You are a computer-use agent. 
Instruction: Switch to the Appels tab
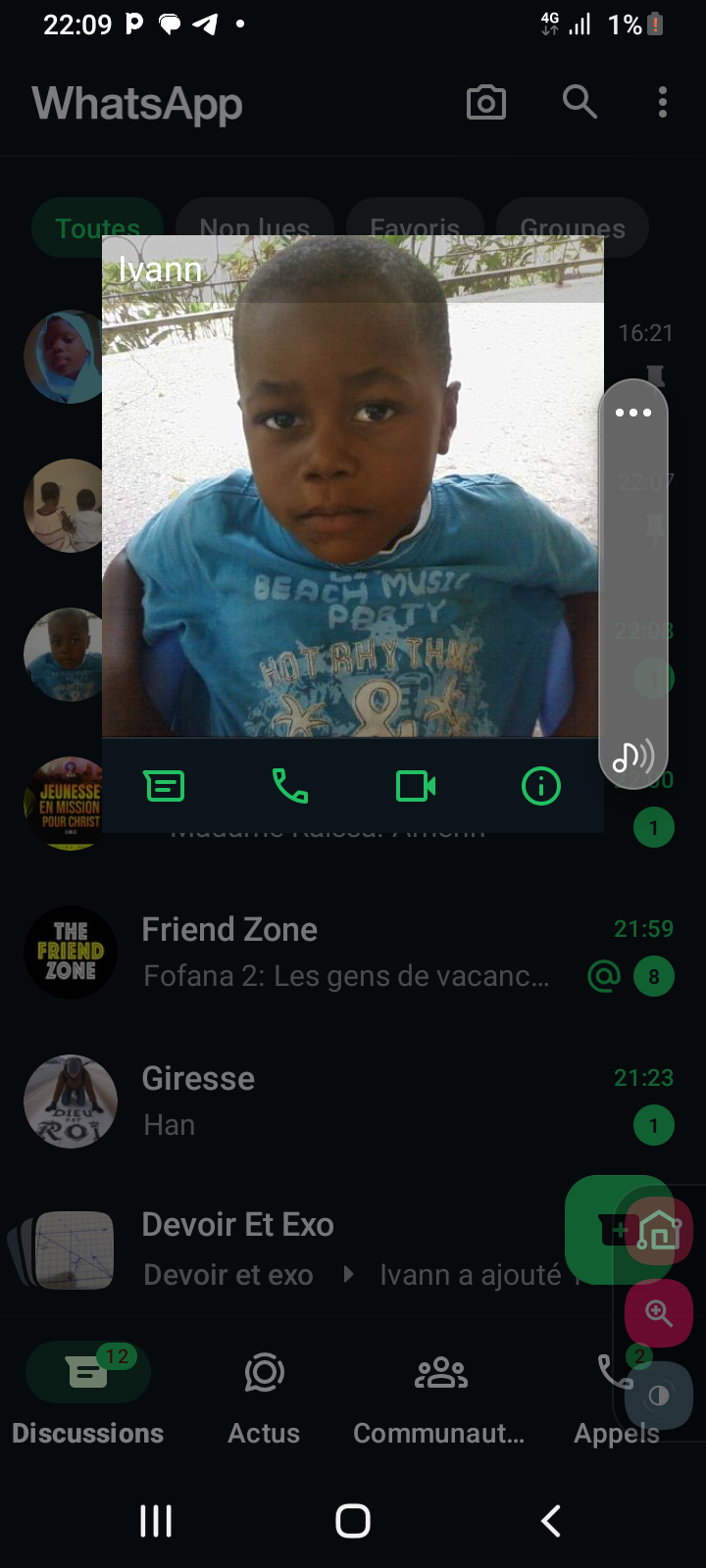616,1394
